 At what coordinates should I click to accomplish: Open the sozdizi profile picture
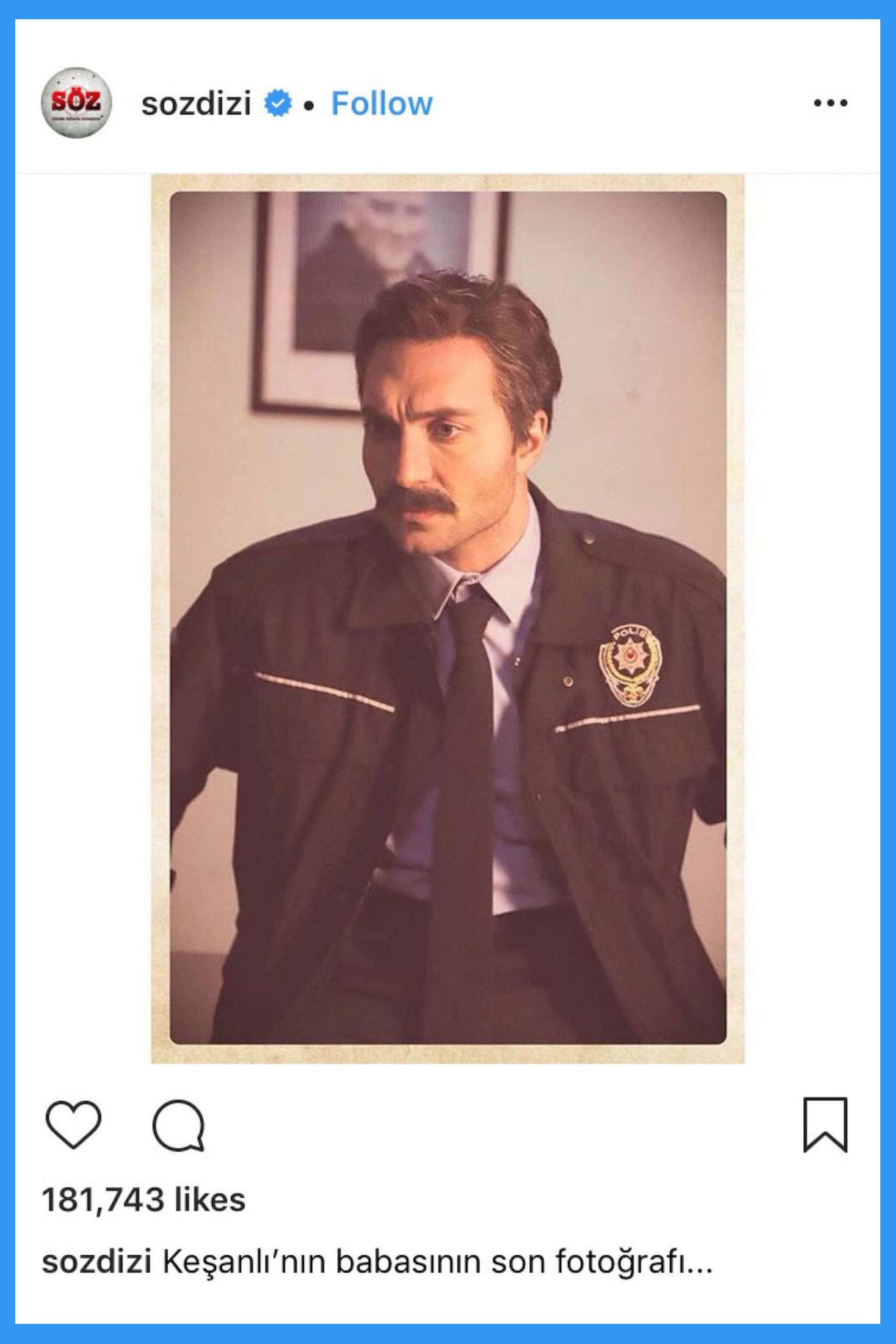click(x=77, y=103)
